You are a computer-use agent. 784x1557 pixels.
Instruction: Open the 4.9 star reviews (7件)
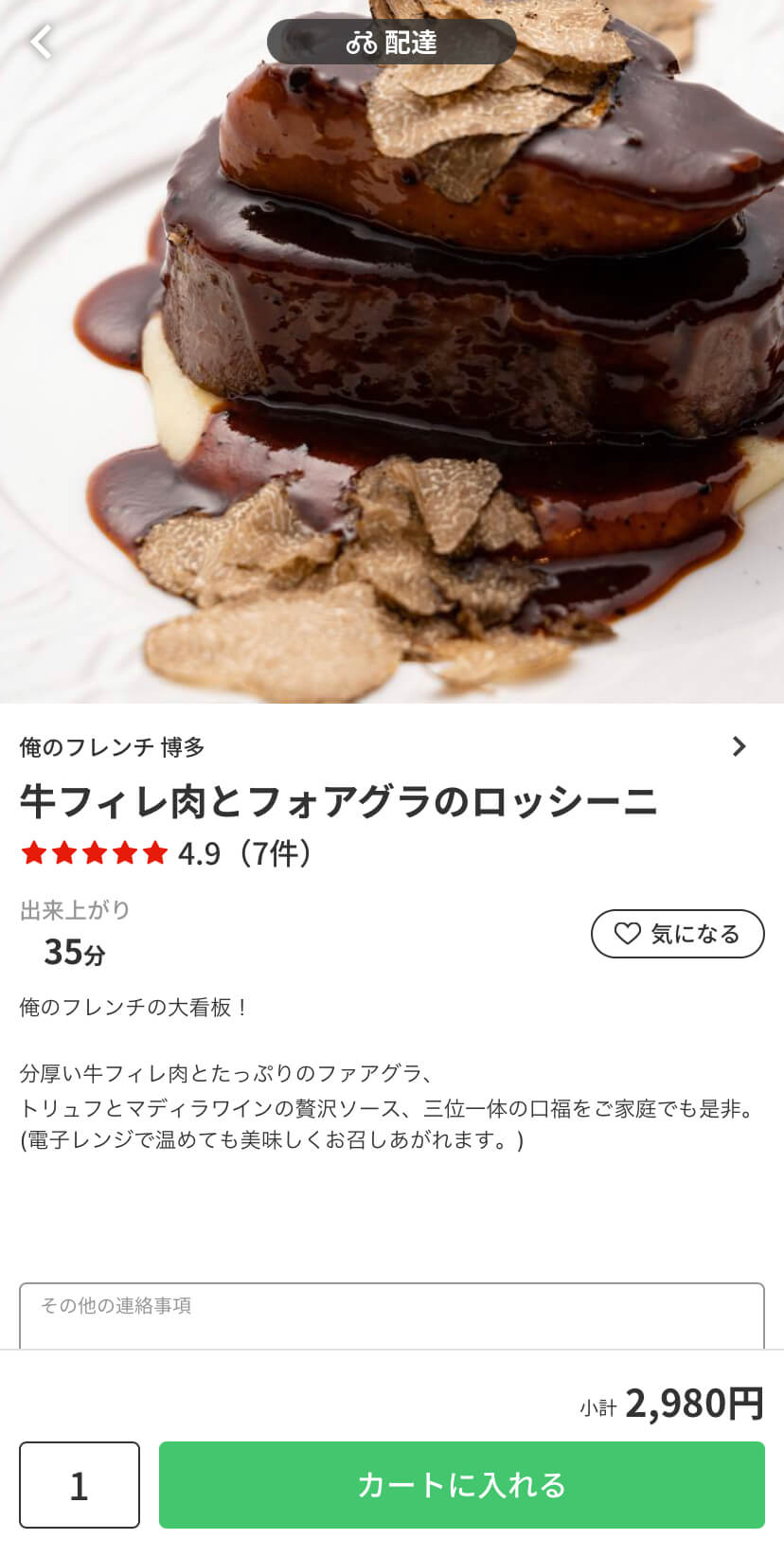coord(167,853)
